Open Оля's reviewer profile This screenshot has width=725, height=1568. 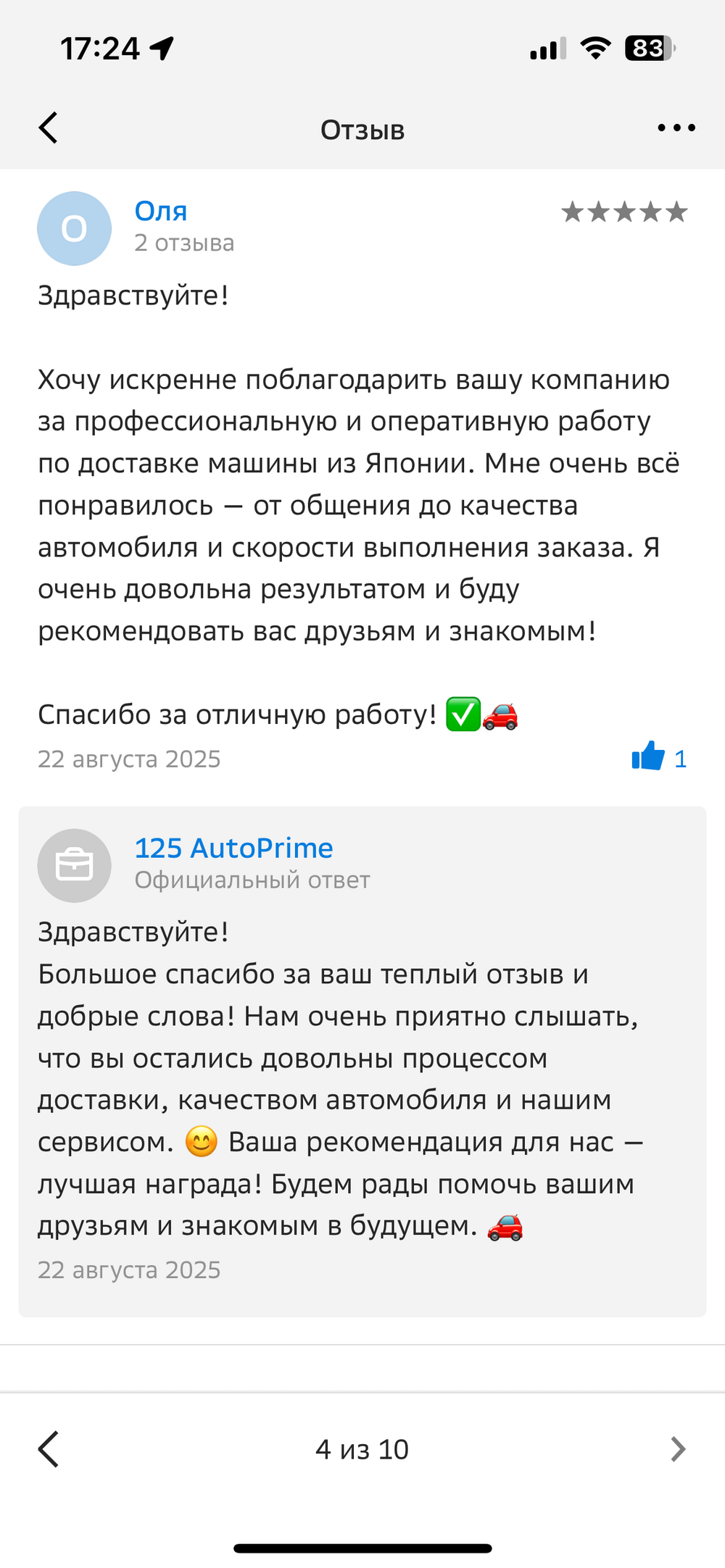point(161,211)
